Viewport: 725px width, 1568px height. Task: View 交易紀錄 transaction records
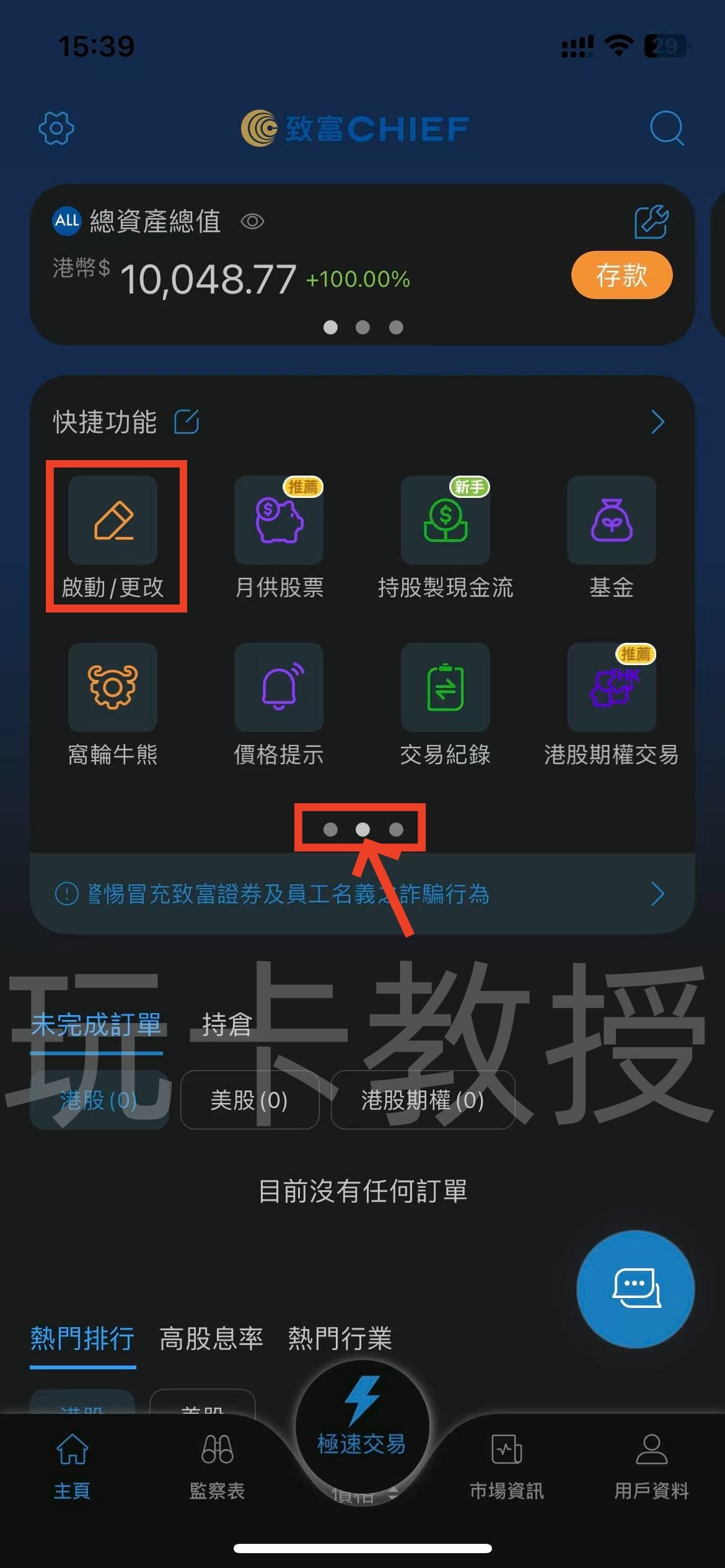click(x=445, y=703)
